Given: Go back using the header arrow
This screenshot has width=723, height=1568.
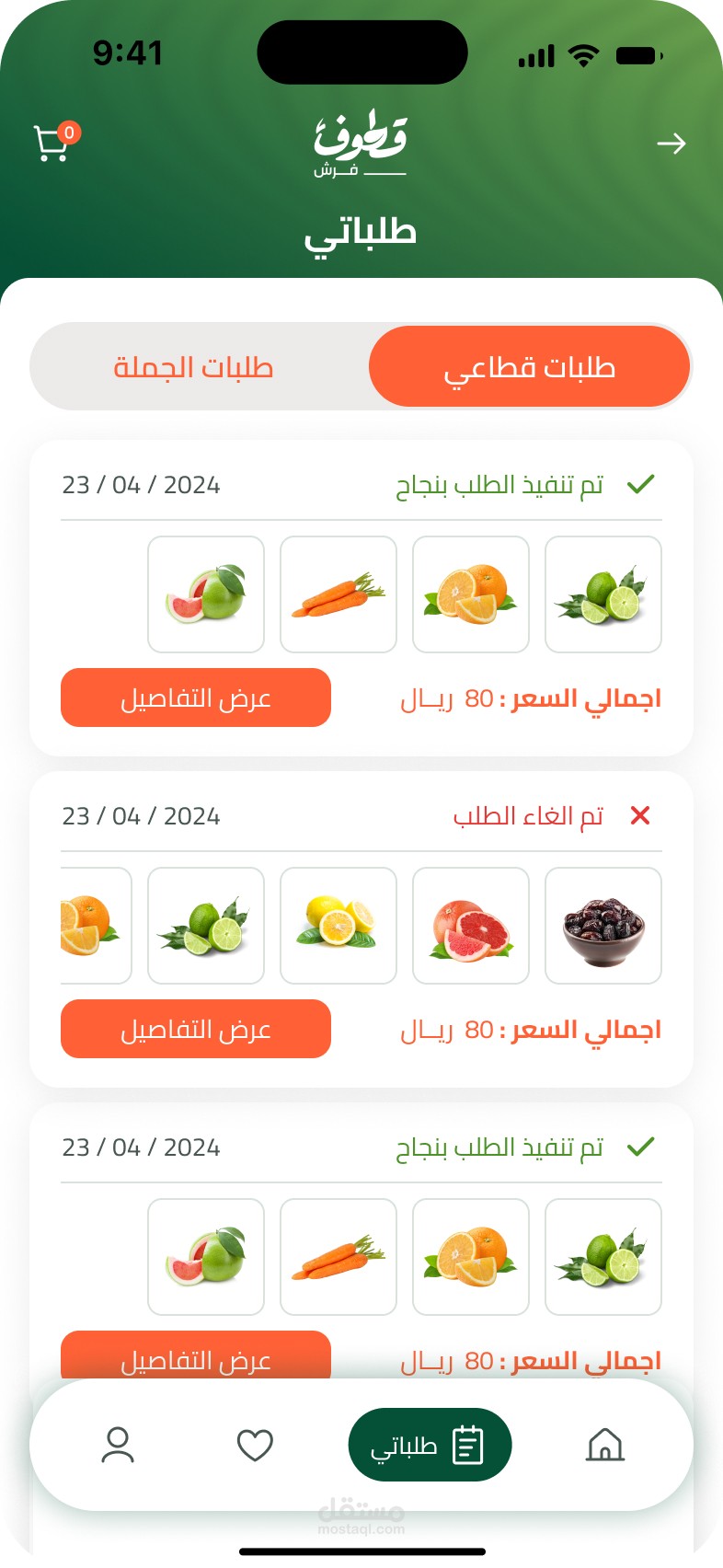Looking at the screenshot, I should (671, 144).
